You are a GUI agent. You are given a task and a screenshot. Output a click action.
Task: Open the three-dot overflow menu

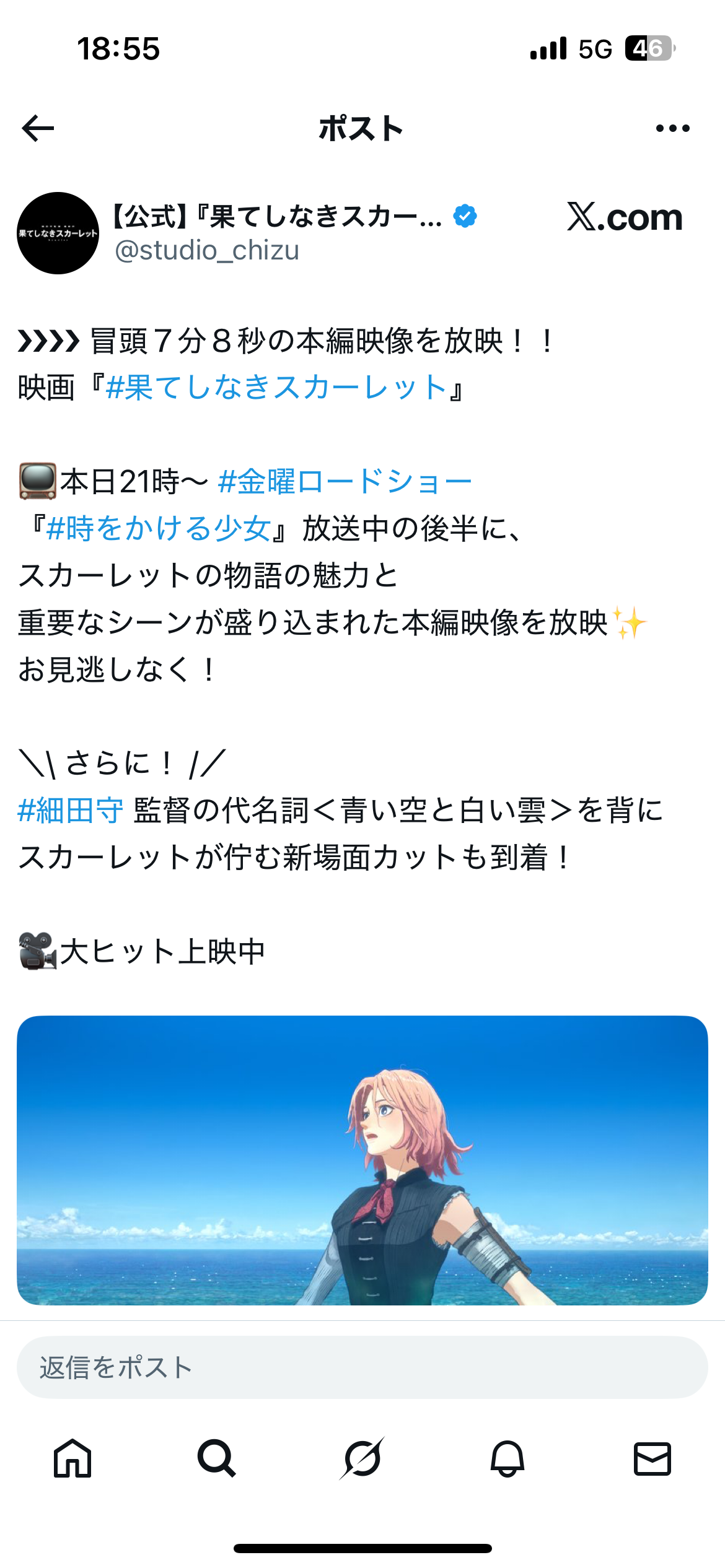point(672,128)
